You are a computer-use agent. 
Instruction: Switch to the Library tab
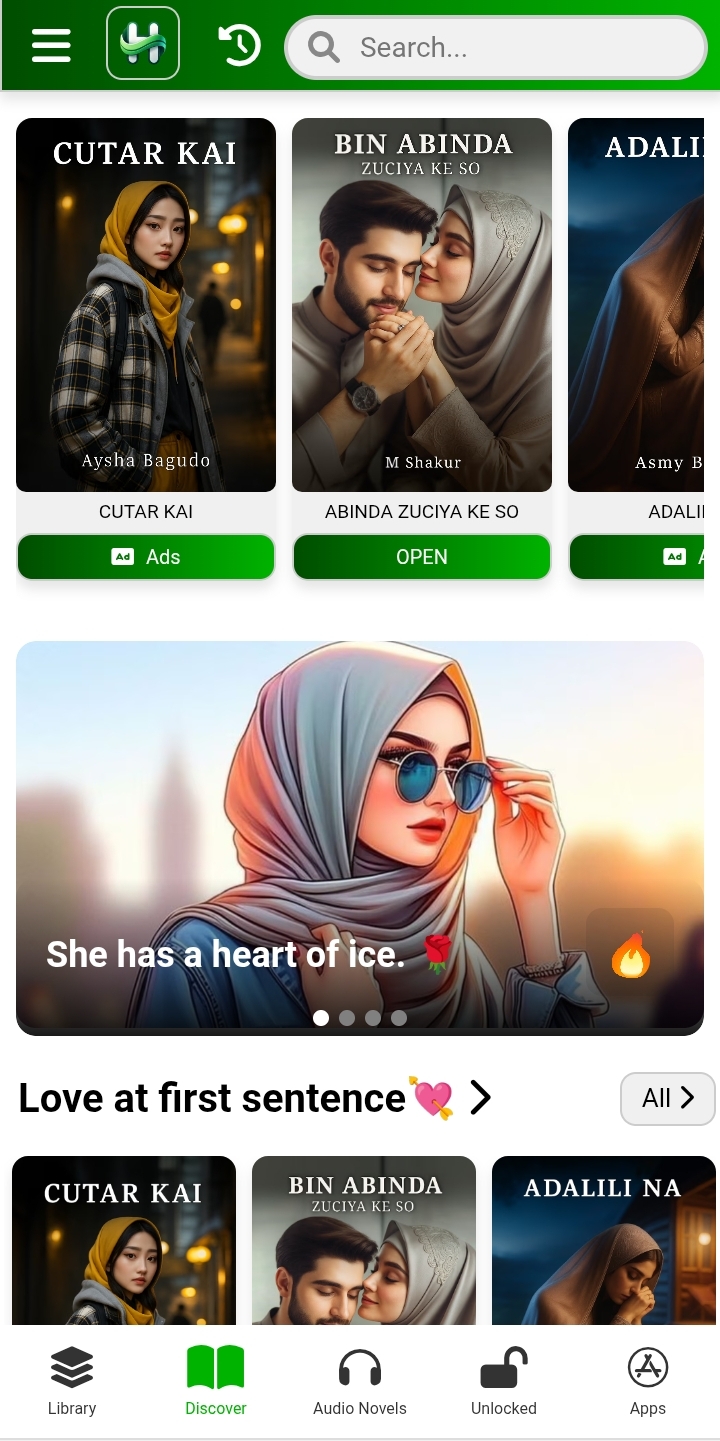72,1381
